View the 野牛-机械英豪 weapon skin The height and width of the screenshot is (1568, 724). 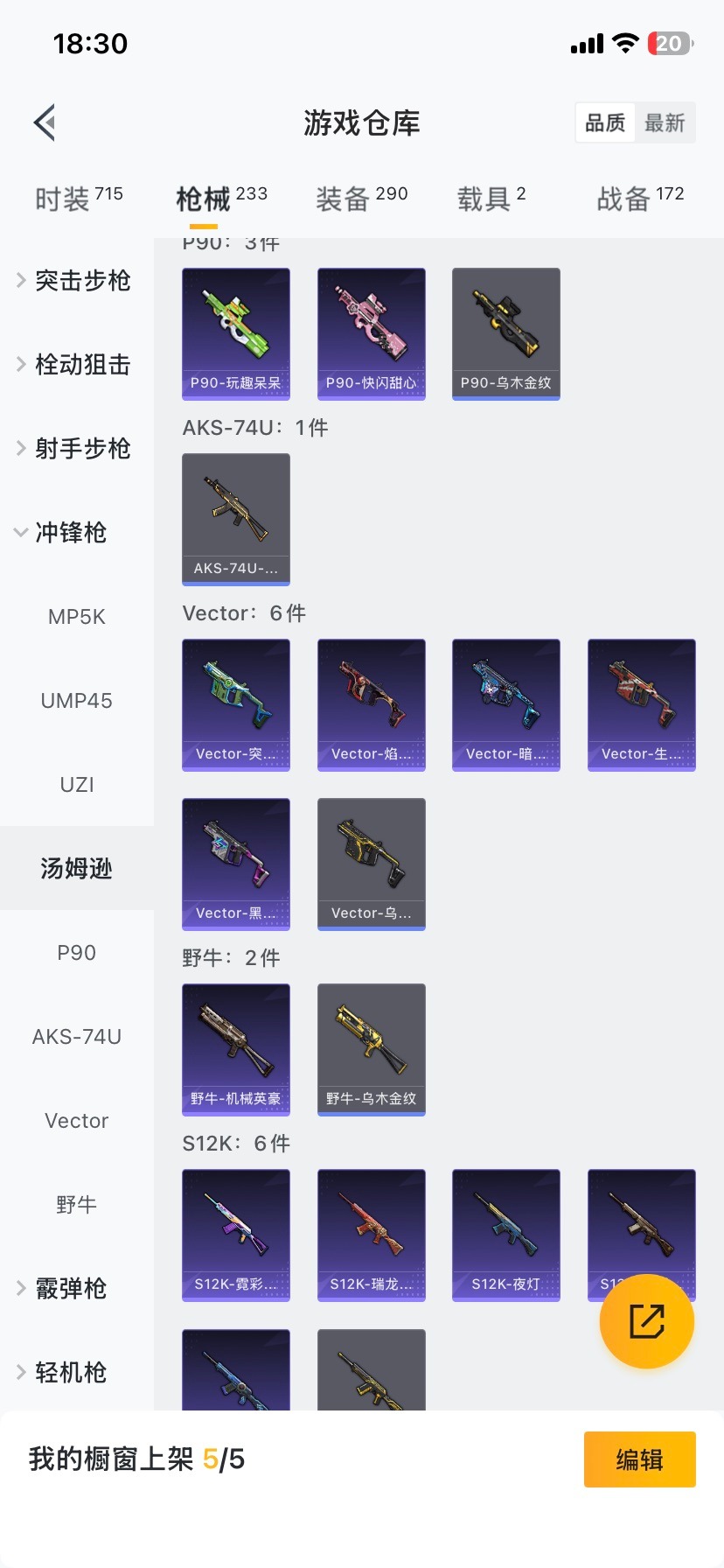coord(235,1049)
